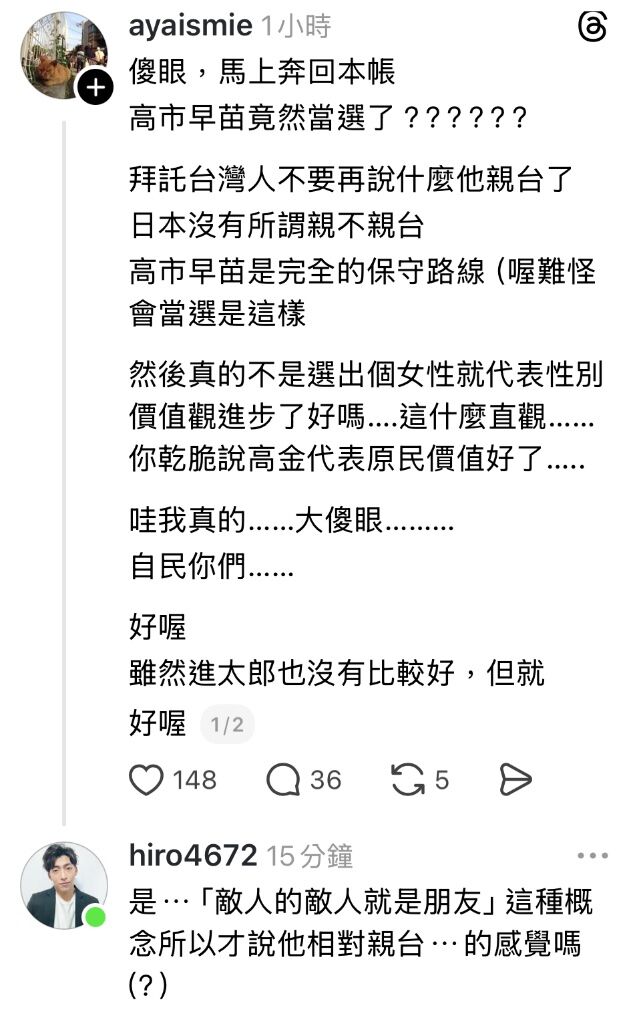Follow ayaismie via the avatar plus badge
Image resolution: width=641 pixels, height=1024 pixels.
[x=94, y=89]
